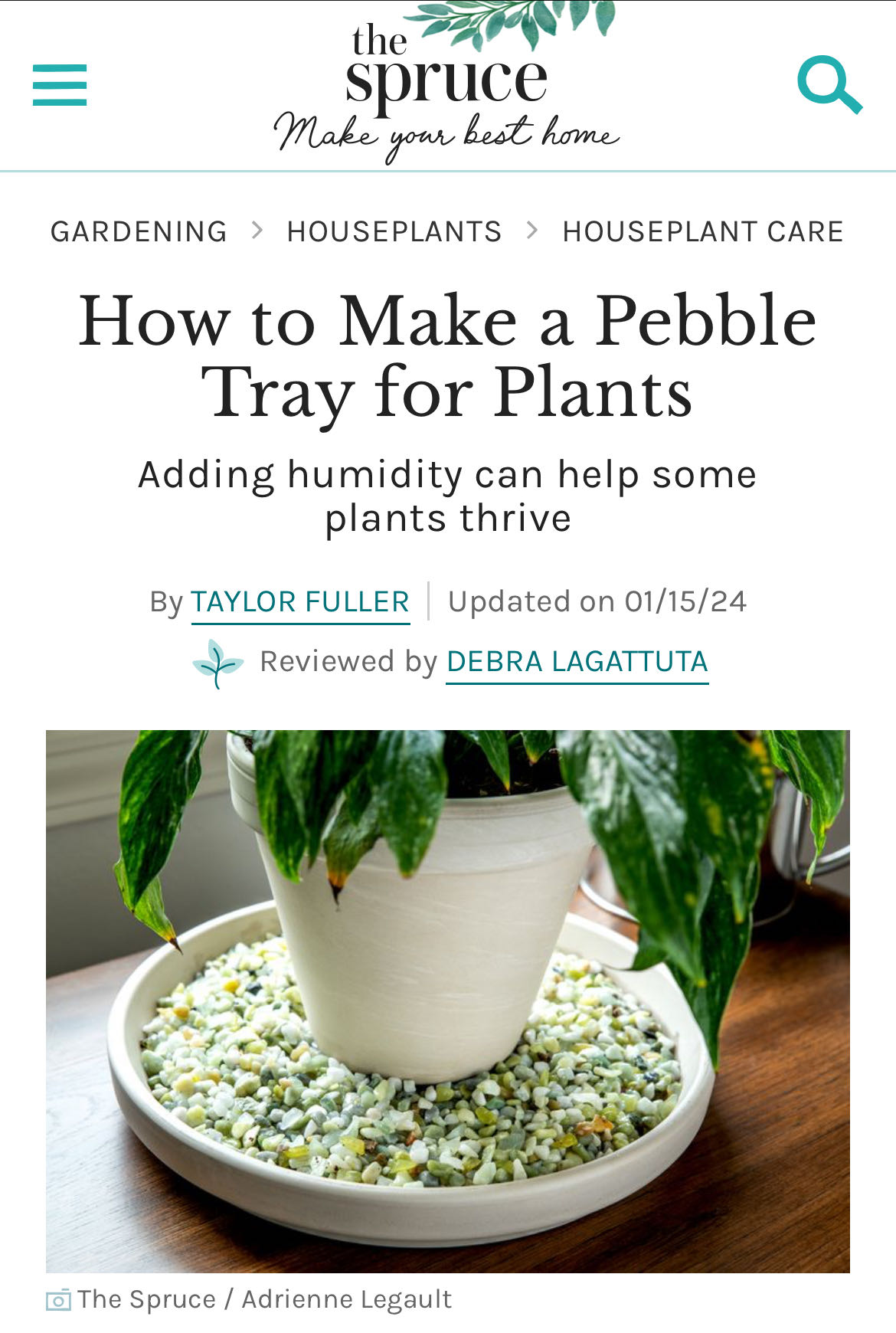View author Taylor Fuller's profile
The width and height of the screenshot is (896, 1333).
300,602
